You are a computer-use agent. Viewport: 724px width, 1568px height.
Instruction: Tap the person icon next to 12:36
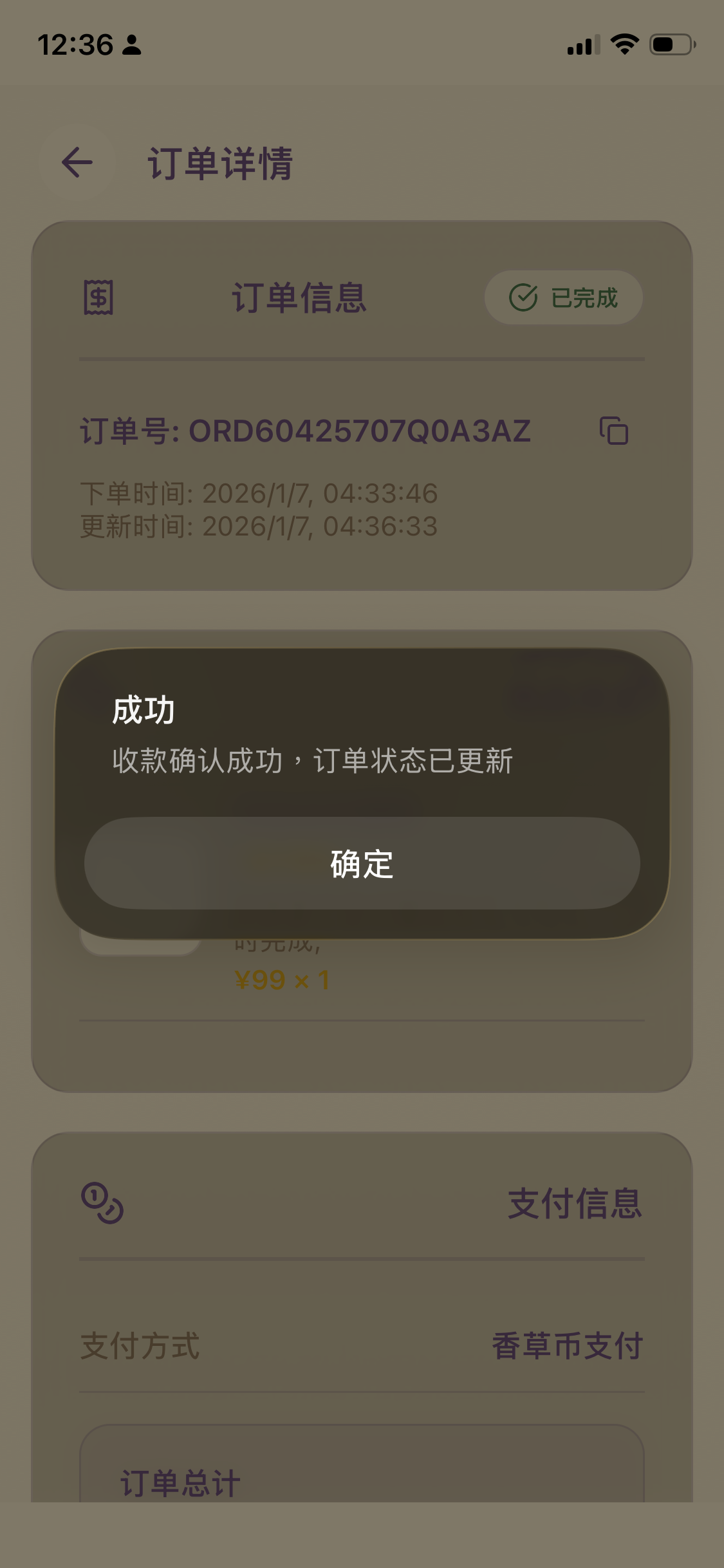131,45
